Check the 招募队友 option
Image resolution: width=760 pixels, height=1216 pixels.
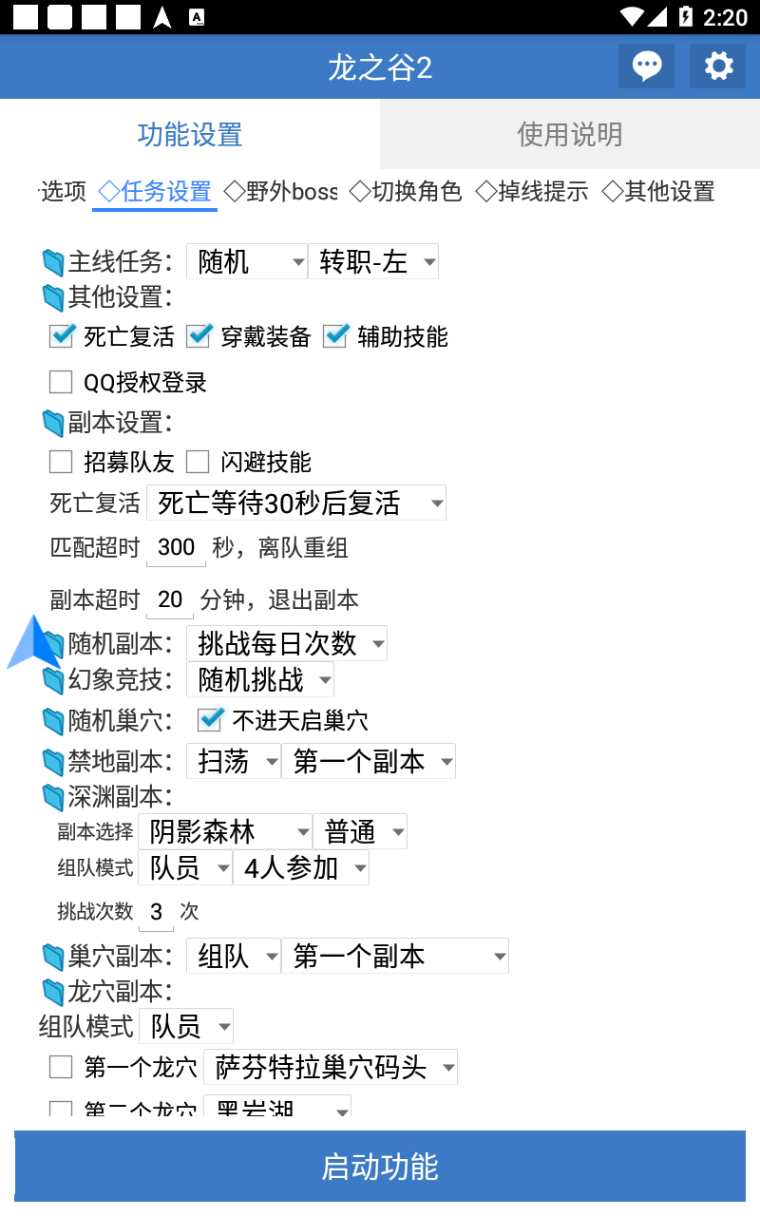pos(61,461)
